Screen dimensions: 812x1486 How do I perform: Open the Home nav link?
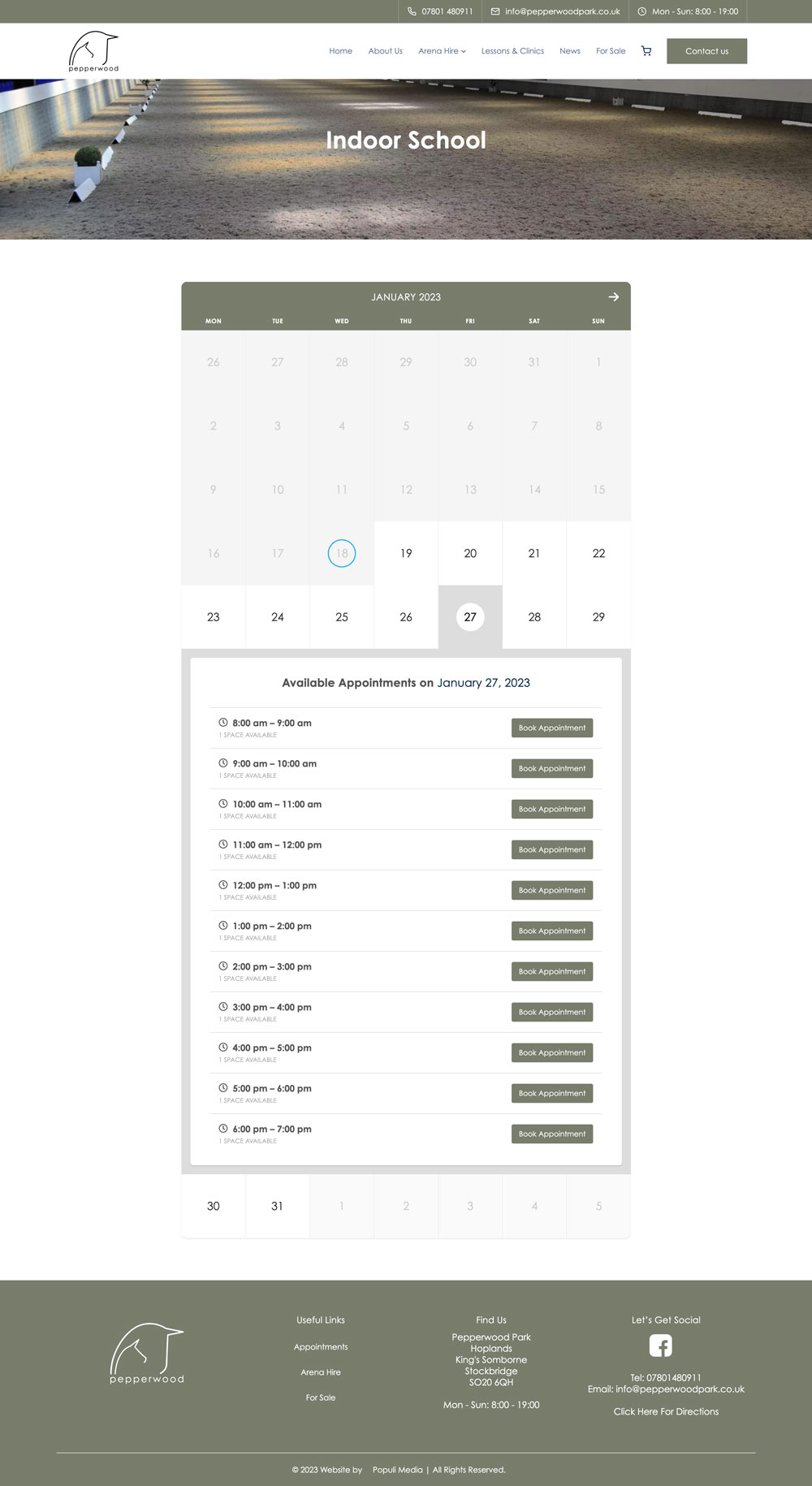(x=341, y=51)
